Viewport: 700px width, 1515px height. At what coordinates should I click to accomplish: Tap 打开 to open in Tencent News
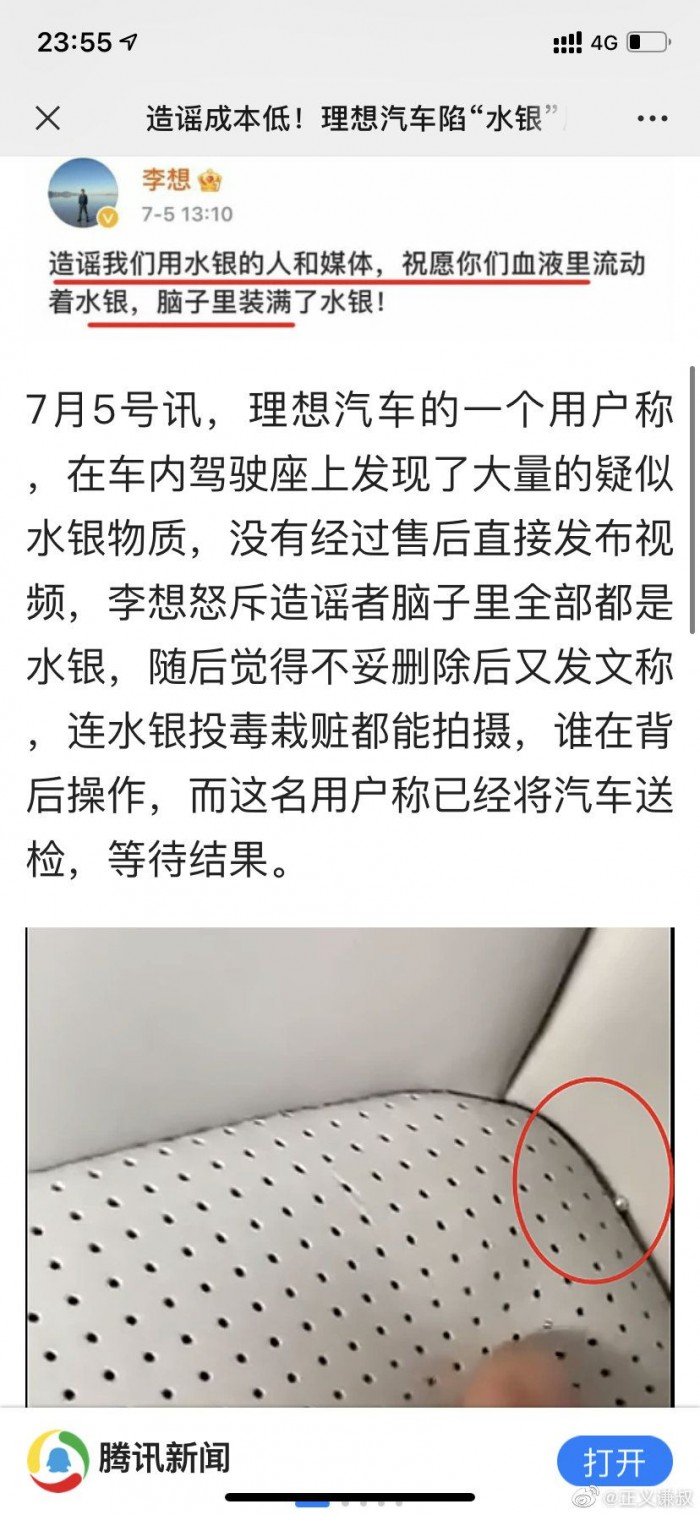[x=614, y=1461]
